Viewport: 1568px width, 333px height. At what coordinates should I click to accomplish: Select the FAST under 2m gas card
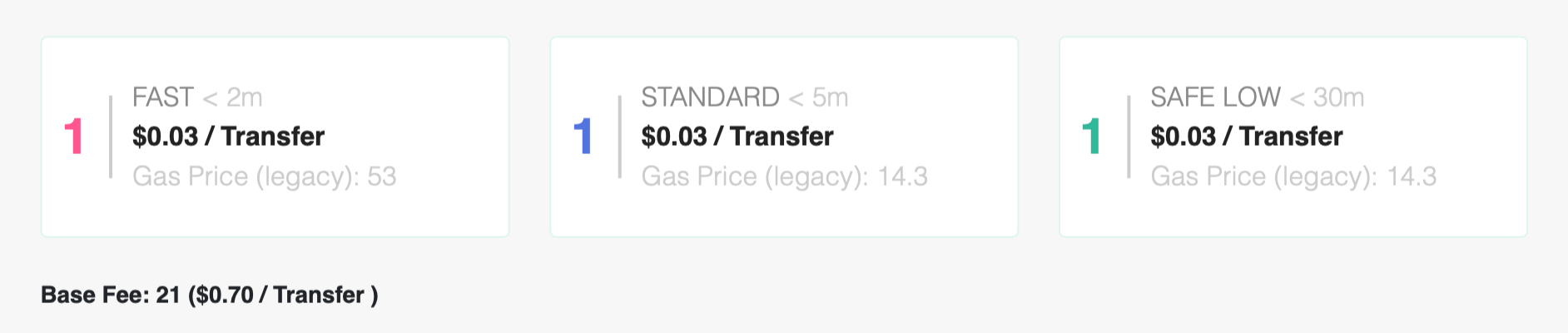(275, 137)
